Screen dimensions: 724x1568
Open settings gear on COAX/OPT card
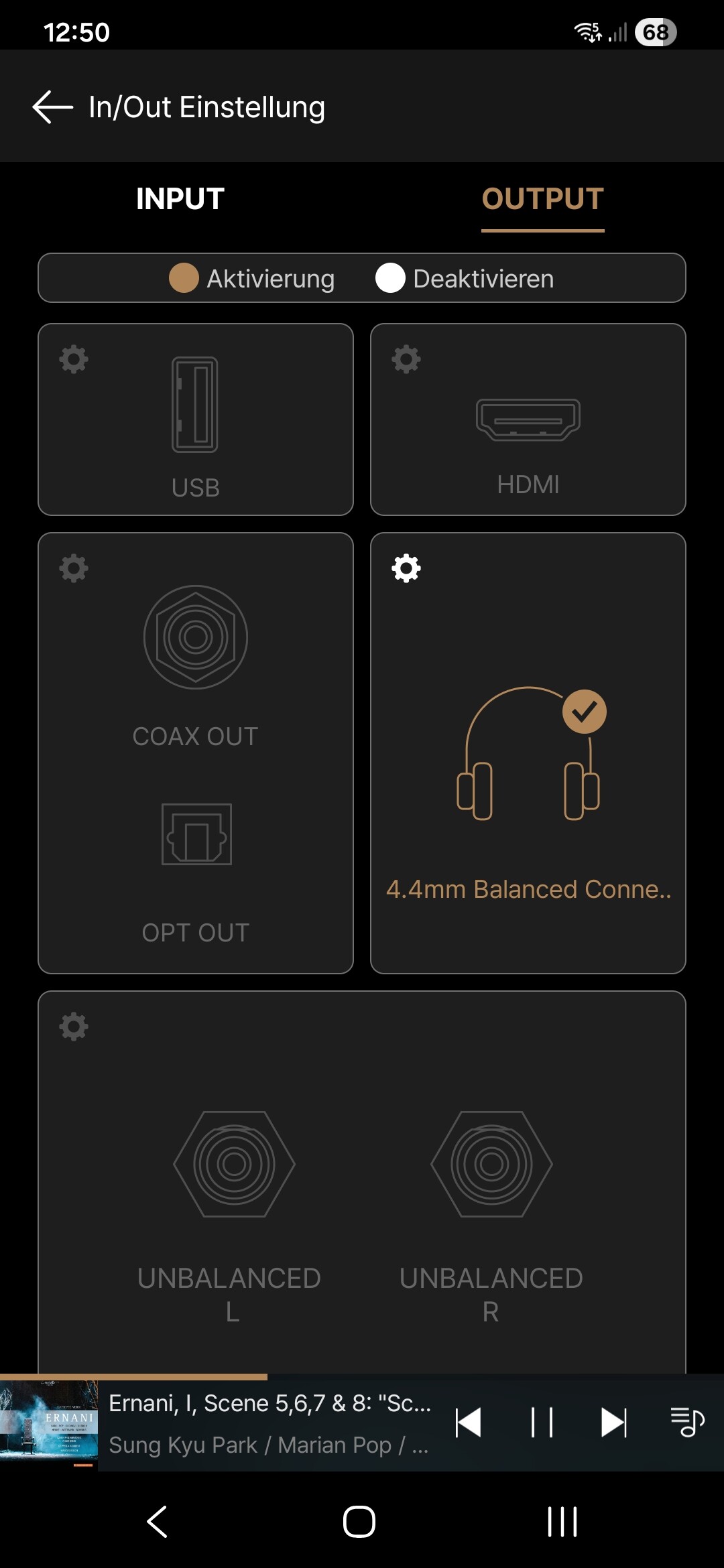(74, 568)
